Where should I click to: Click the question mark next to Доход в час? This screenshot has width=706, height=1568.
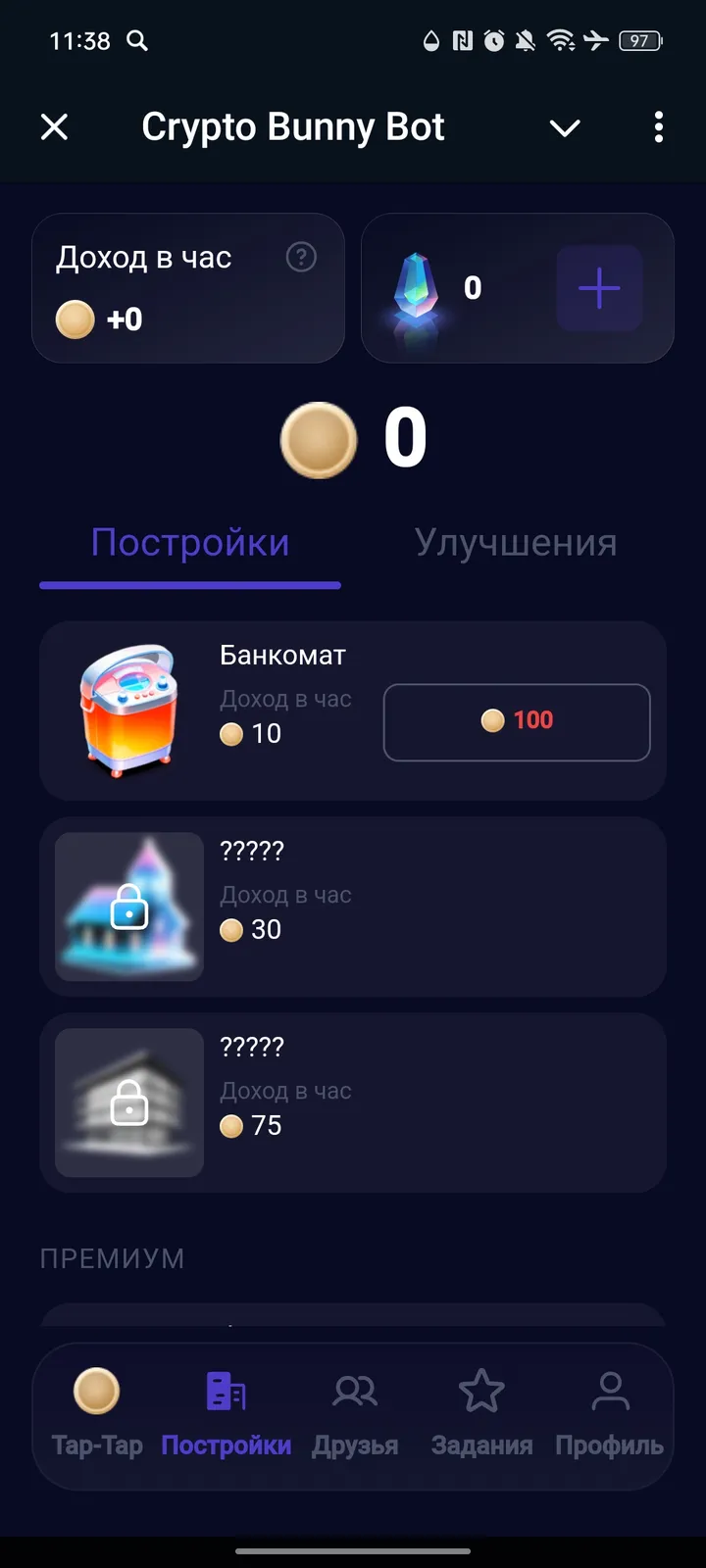tap(301, 258)
